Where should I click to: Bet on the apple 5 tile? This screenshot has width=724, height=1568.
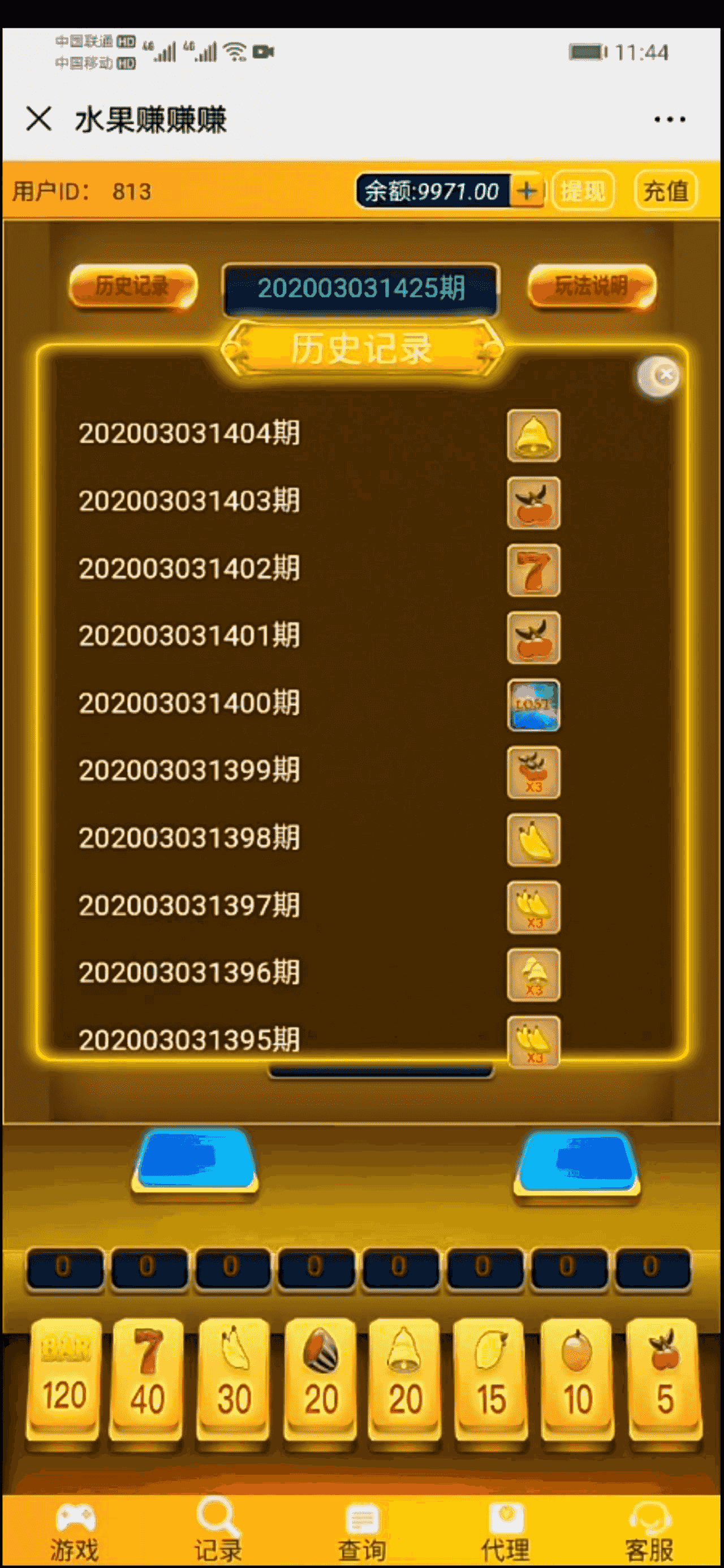(x=664, y=1380)
